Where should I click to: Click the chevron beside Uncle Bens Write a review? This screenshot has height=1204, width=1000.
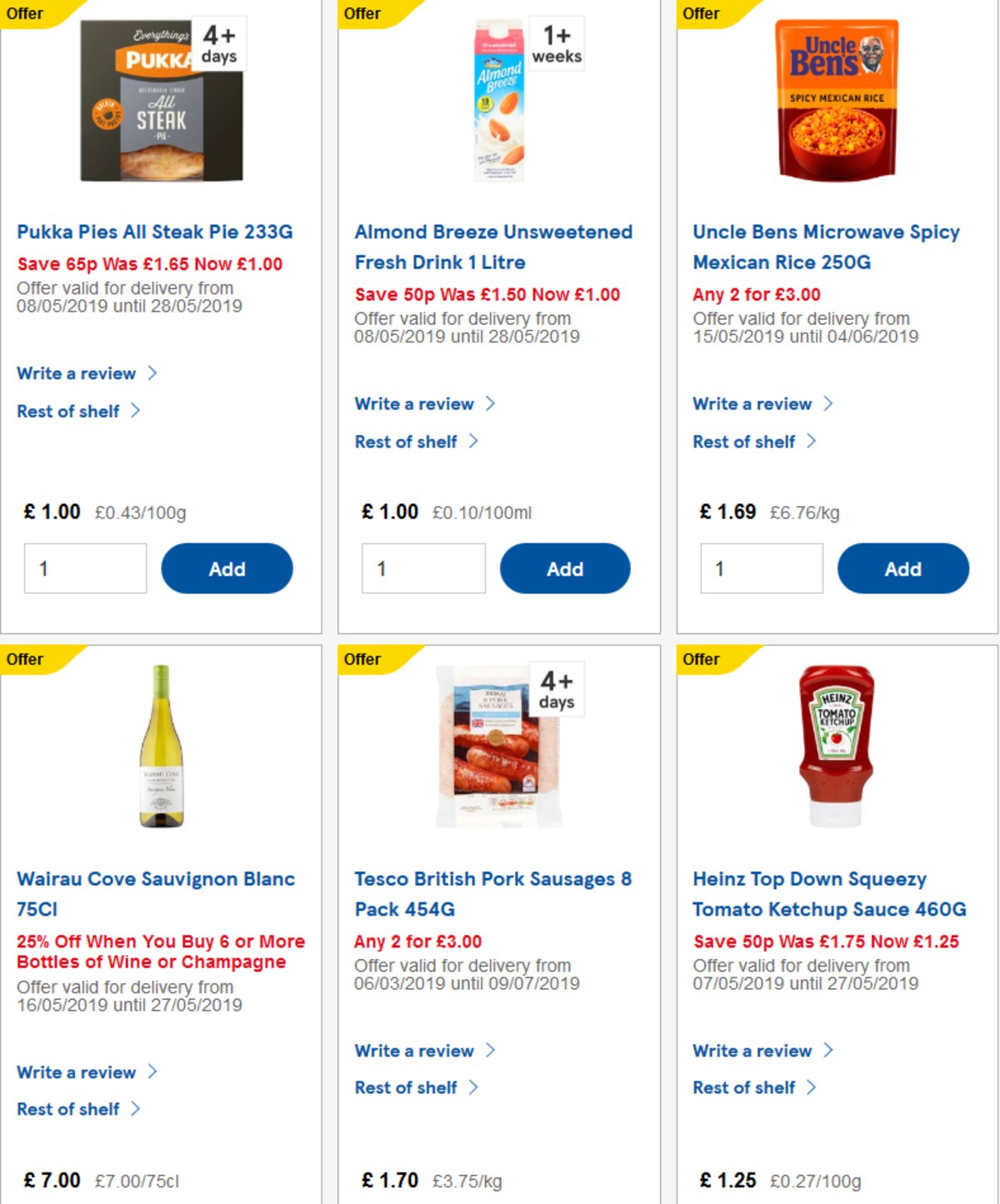coord(828,403)
